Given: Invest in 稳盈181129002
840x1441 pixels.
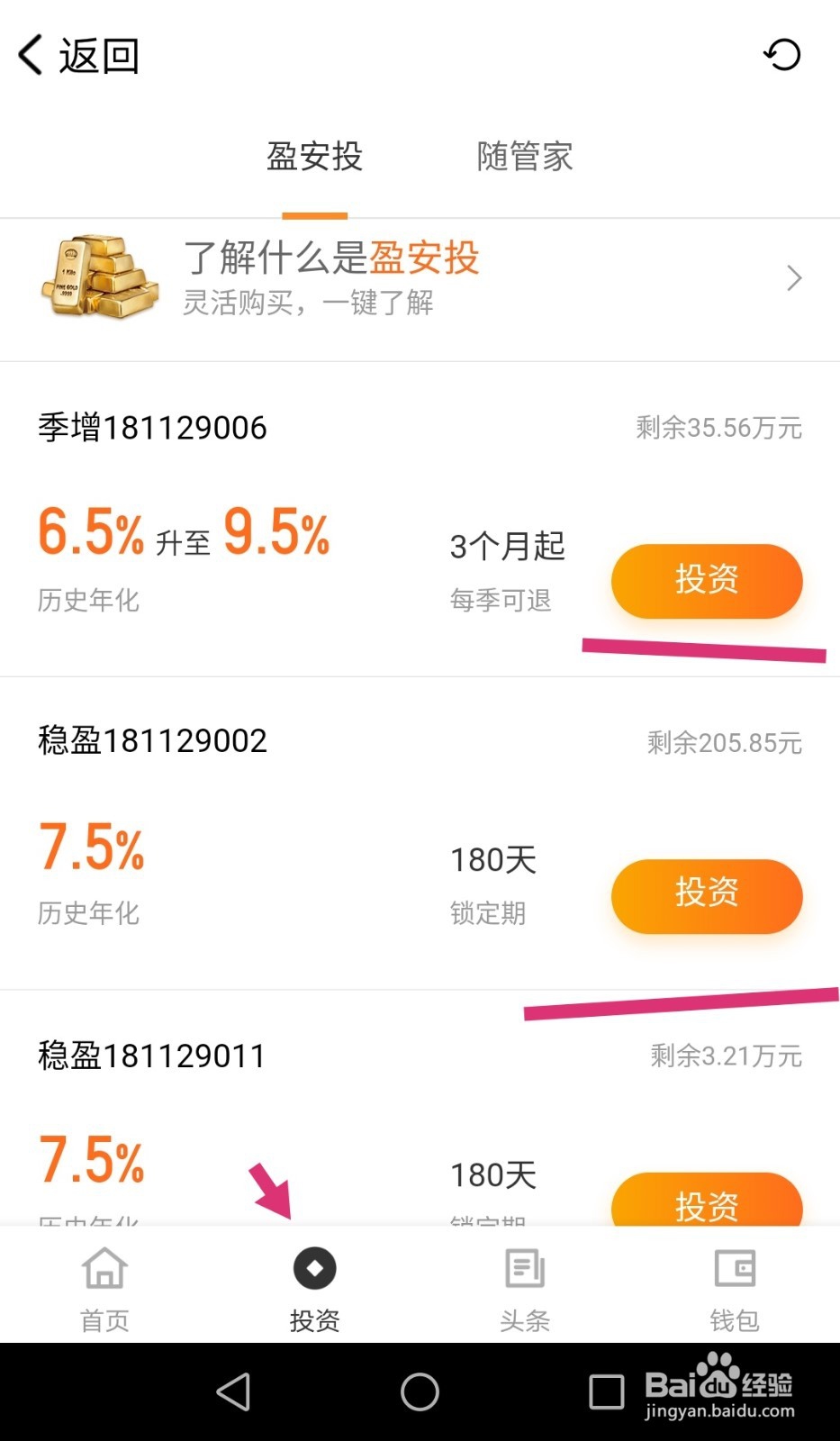Looking at the screenshot, I should click(x=707, y=895).
